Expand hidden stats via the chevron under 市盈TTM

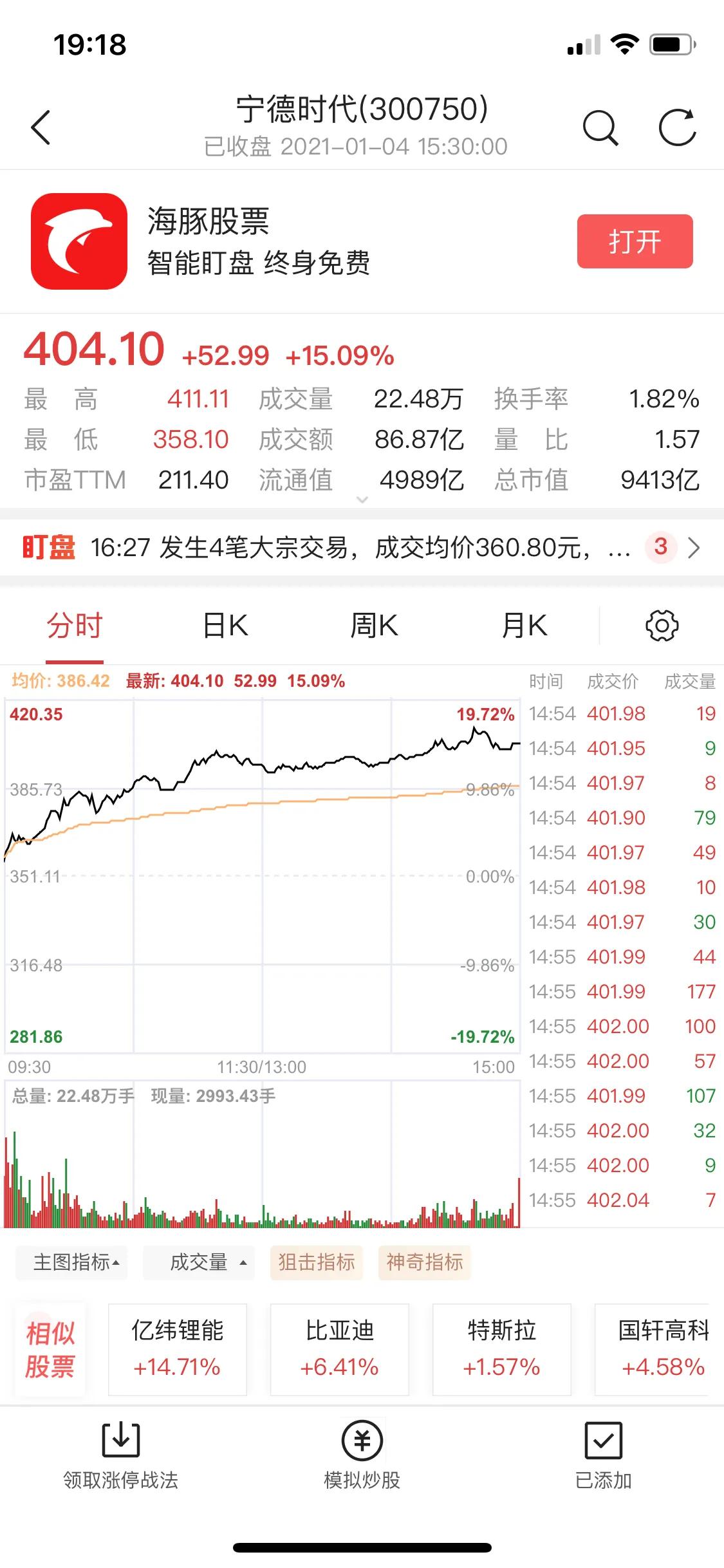(362, 499)
